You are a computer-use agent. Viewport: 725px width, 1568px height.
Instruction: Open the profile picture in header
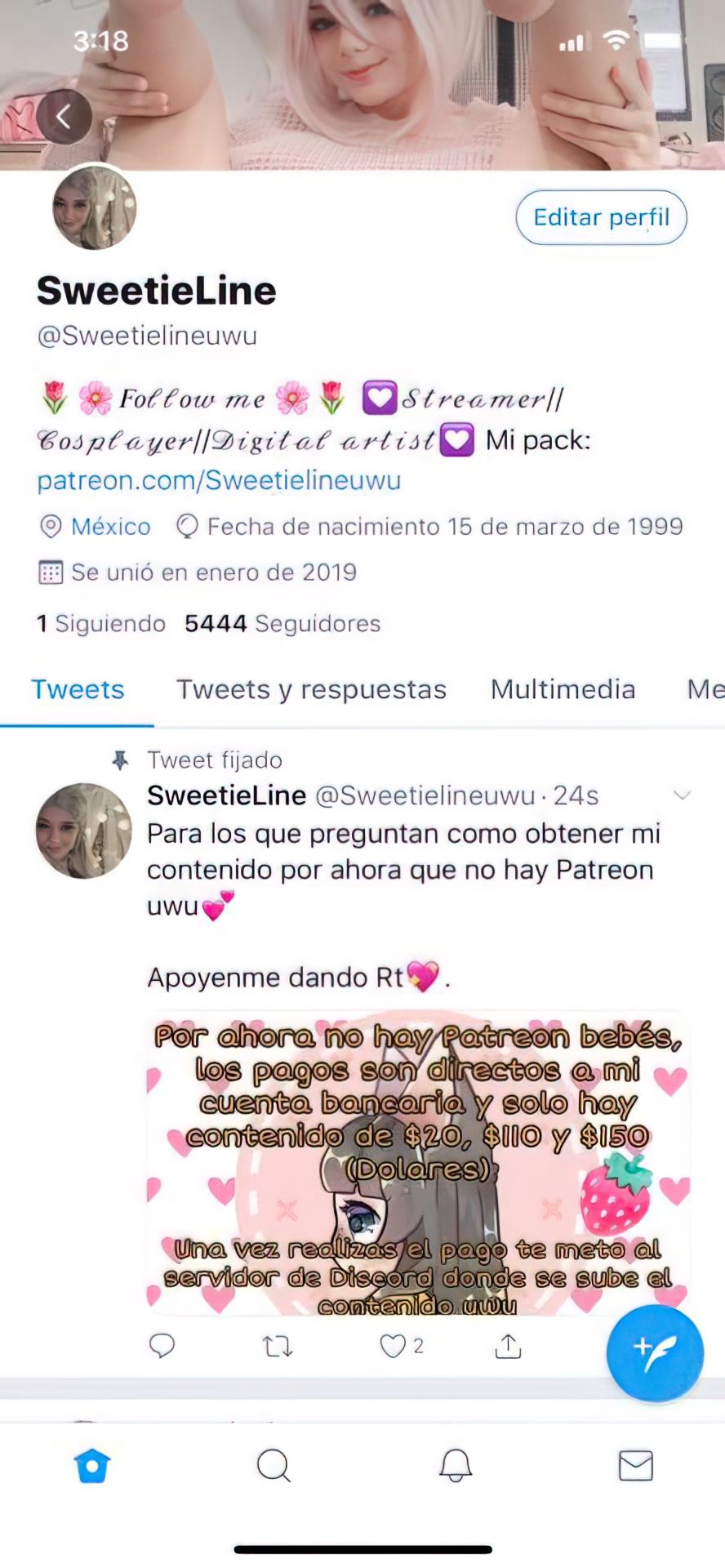[x=94, y=207]
